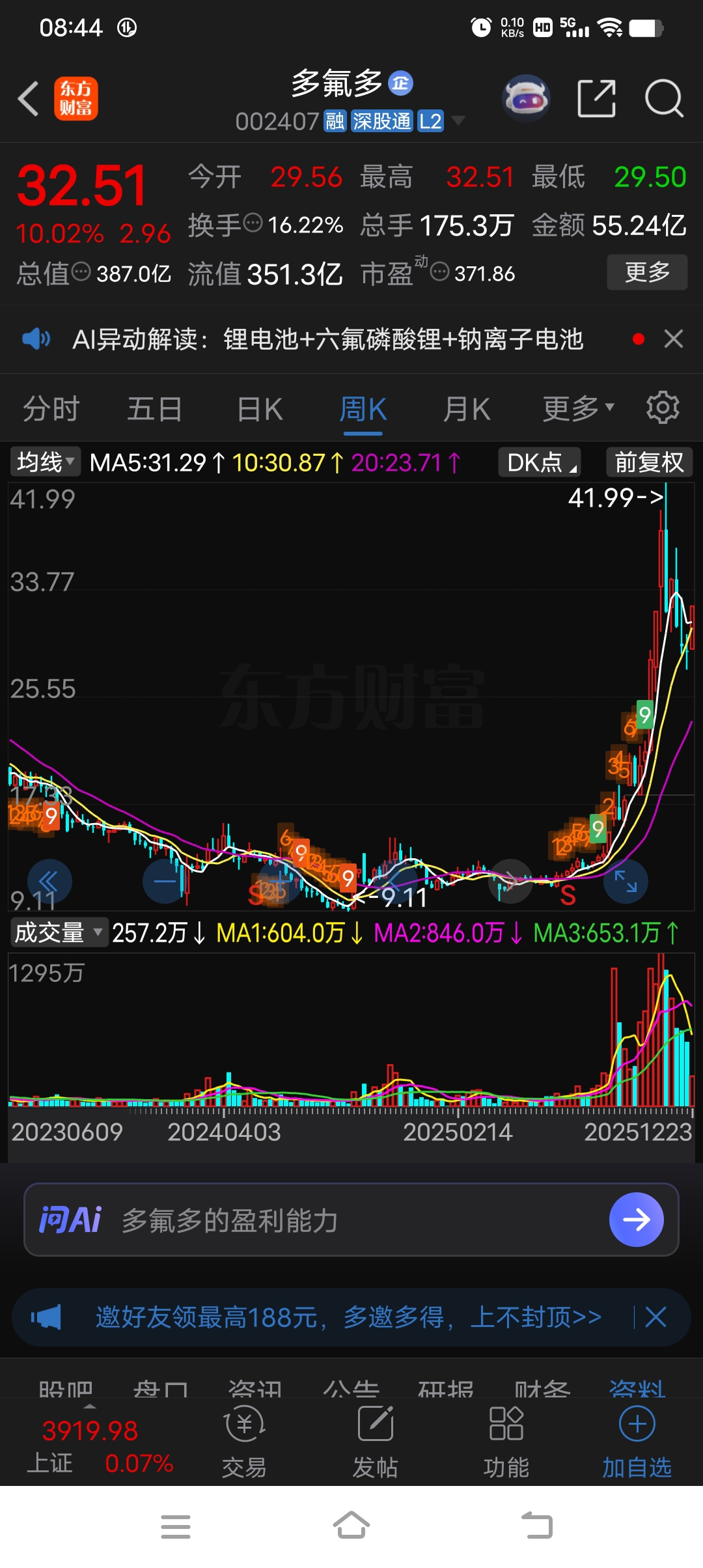Switch to the 月K monthly chart tab
703x1568 pixels.
pos(466,408)
